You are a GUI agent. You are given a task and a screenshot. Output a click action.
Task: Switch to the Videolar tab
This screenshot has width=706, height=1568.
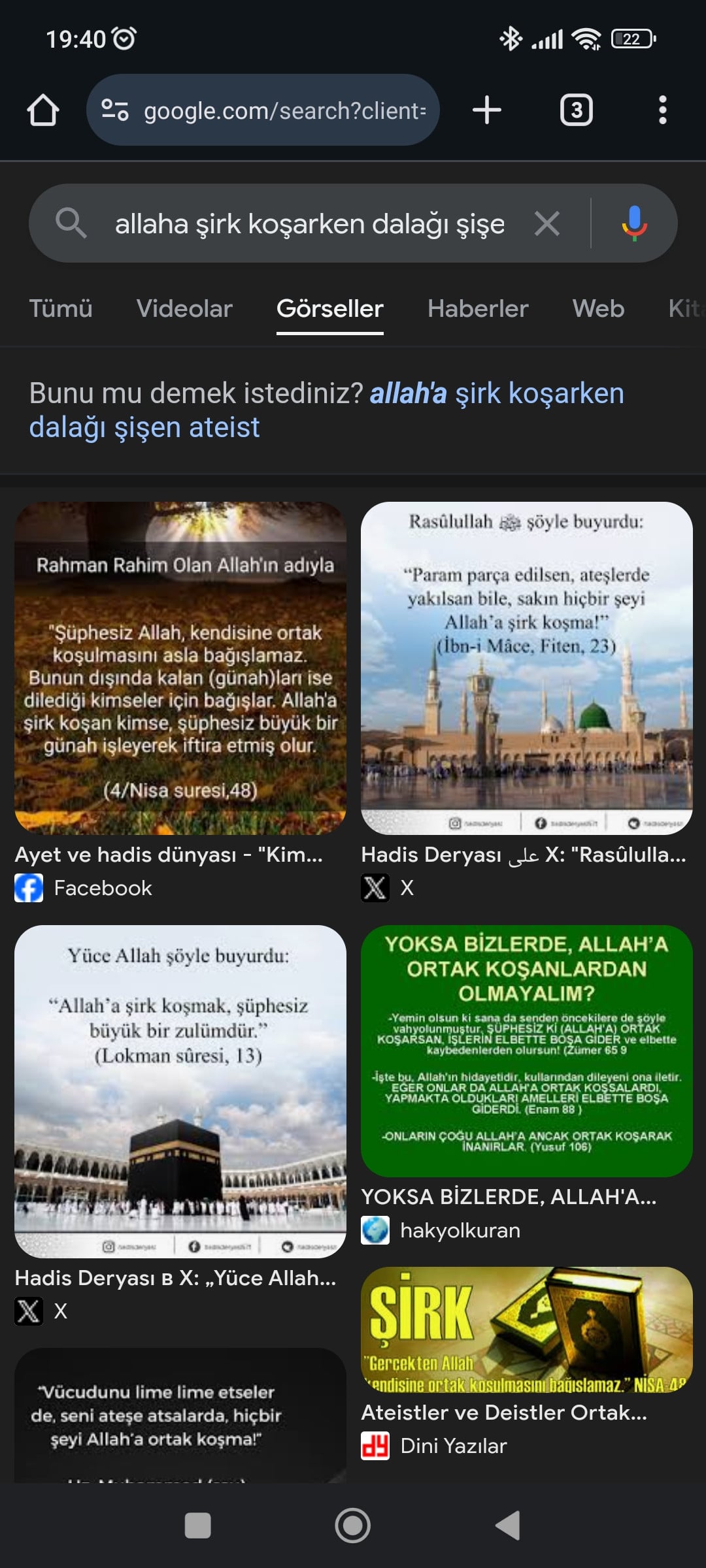pyautogui.click(x=184, y=309)
